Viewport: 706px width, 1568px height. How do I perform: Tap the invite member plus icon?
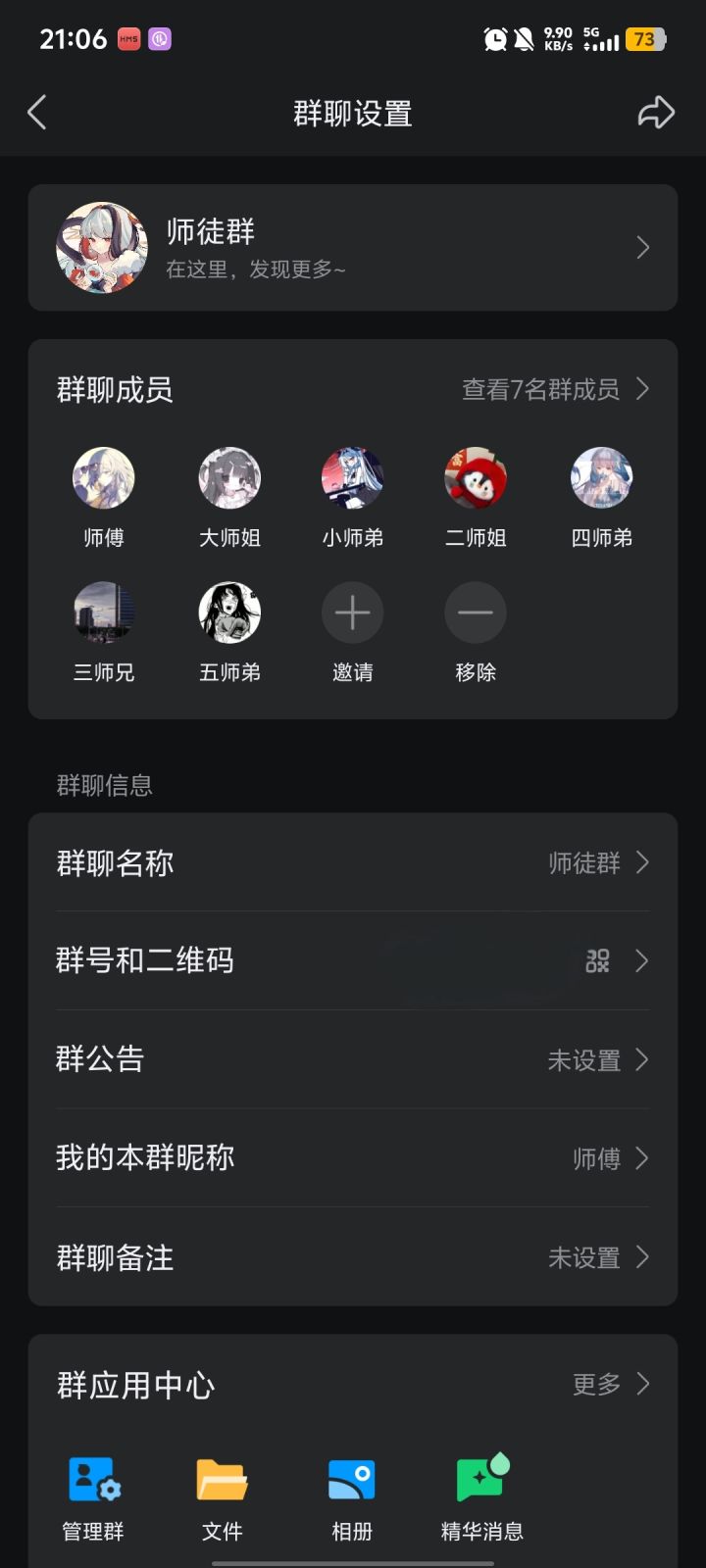pyautogui.click(x=352, y=612)
